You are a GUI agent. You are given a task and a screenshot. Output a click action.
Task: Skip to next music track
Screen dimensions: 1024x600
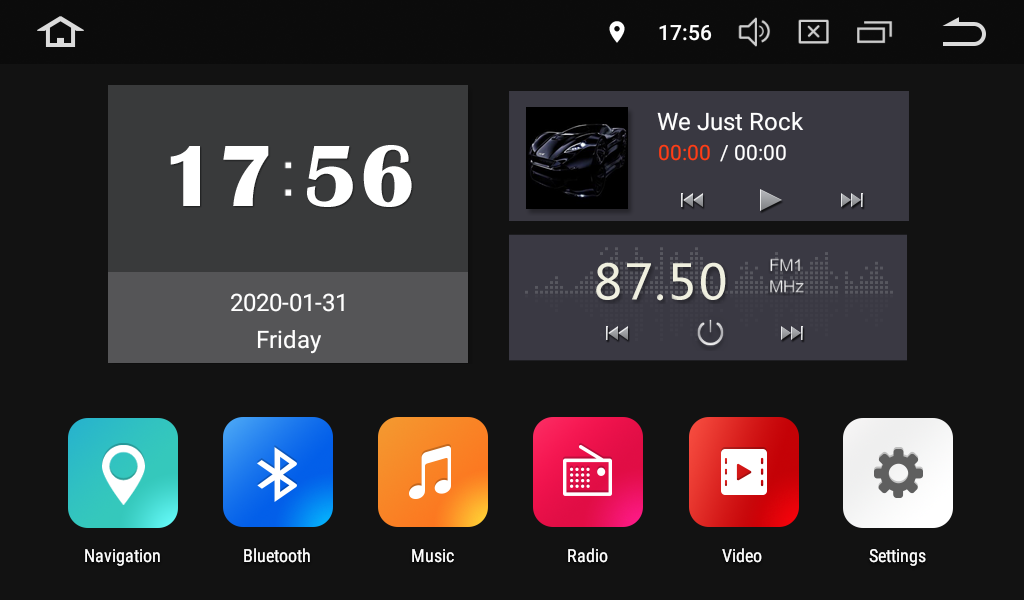coord(852,200)
